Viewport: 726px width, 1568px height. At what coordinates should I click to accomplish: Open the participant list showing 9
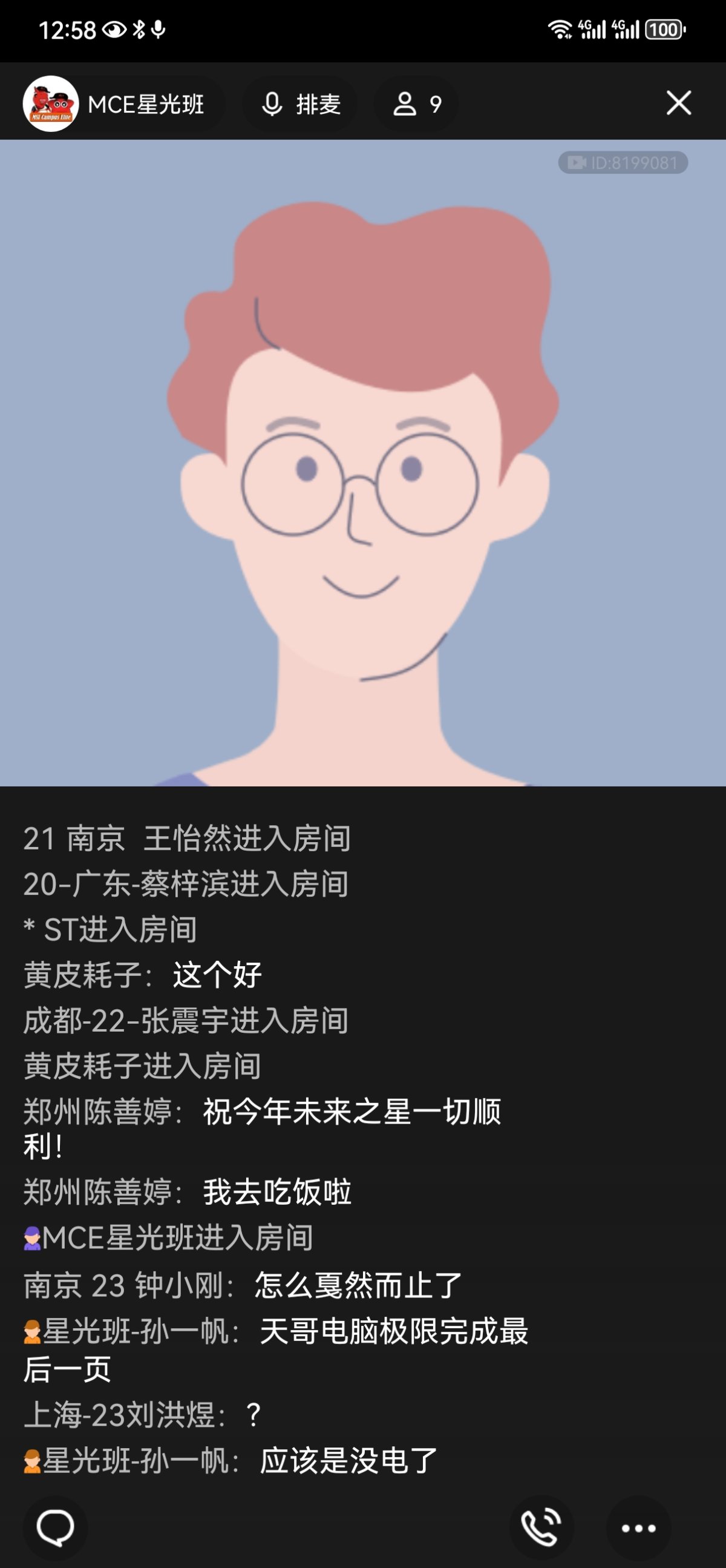pyautogui.click(x=416, y=104)
